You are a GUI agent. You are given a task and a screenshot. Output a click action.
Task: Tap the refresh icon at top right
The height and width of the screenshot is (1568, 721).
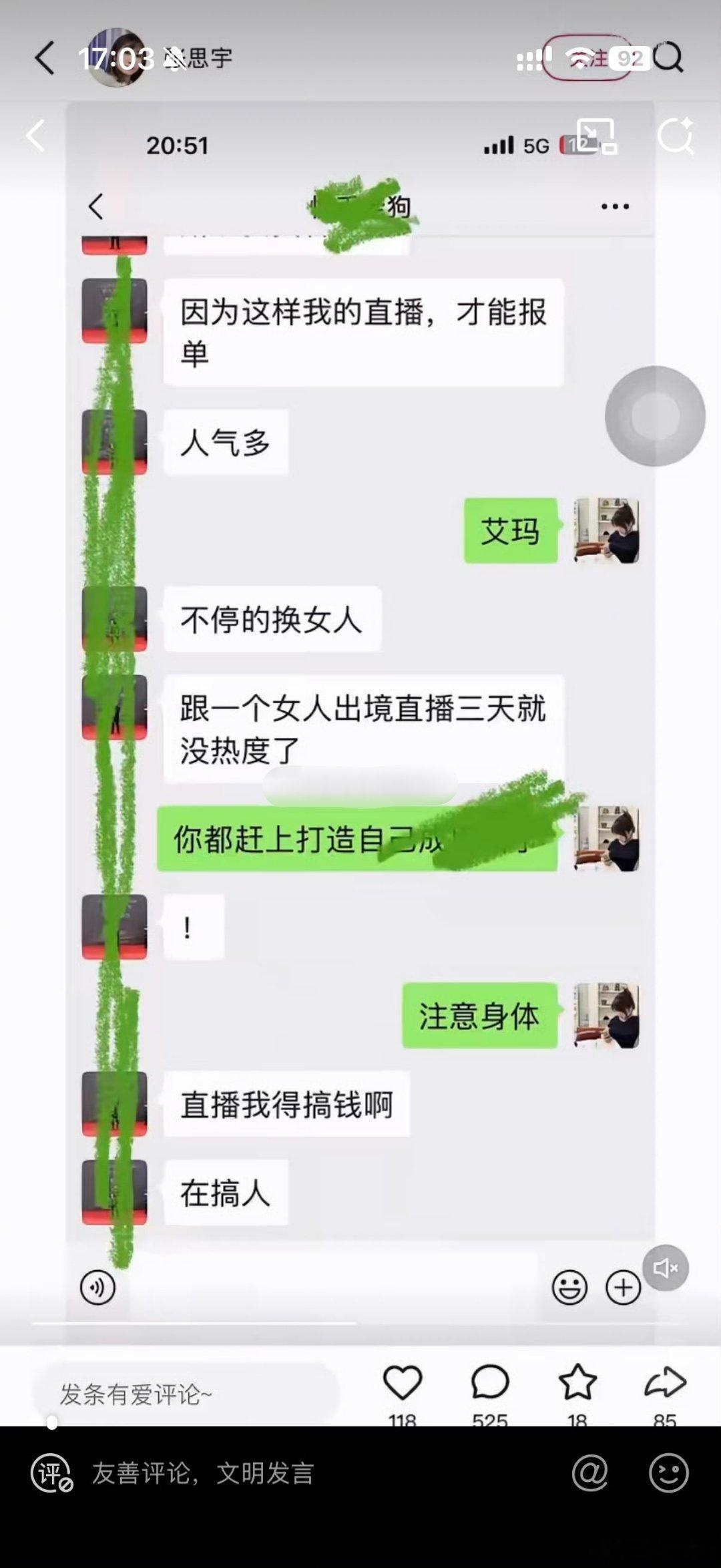pos(678,135)
